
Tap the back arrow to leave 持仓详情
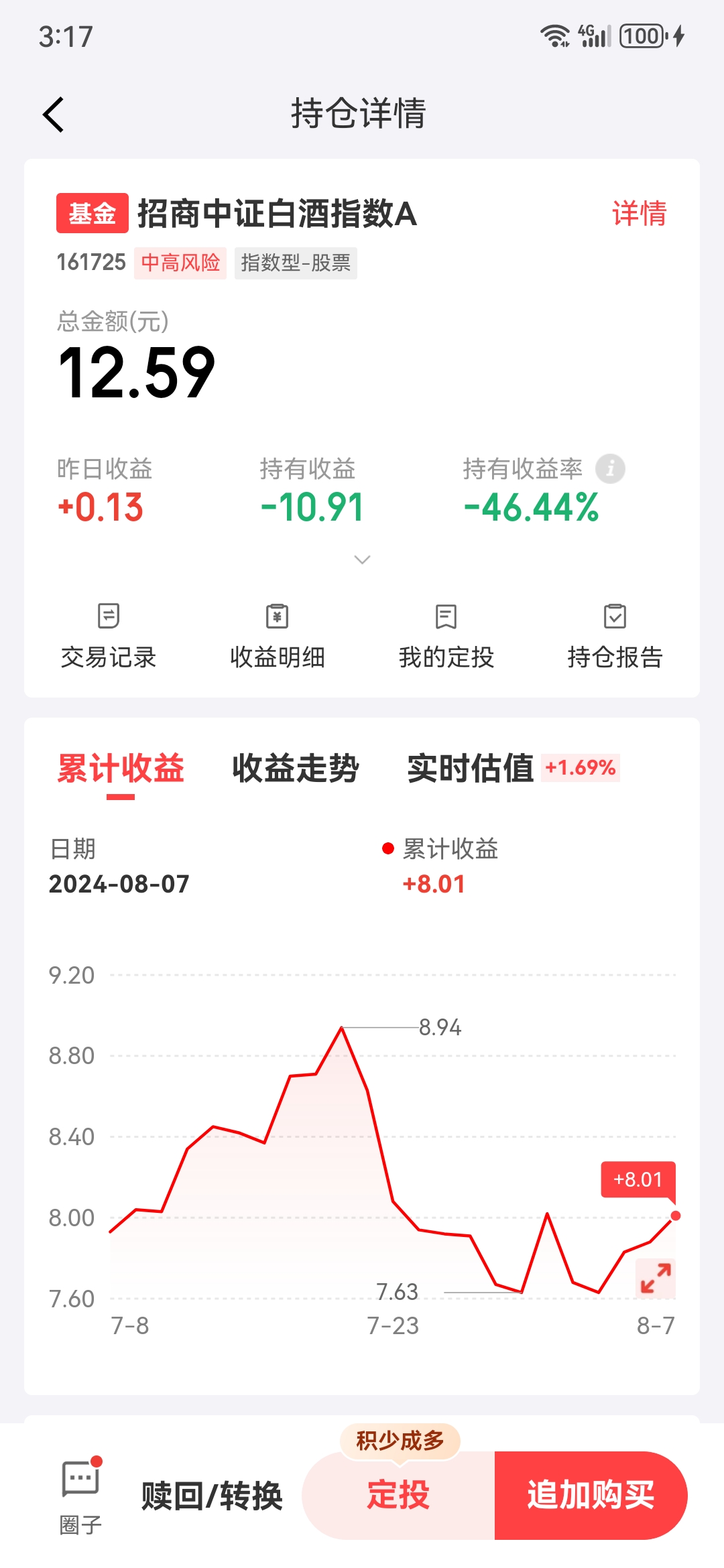(54, 114)
